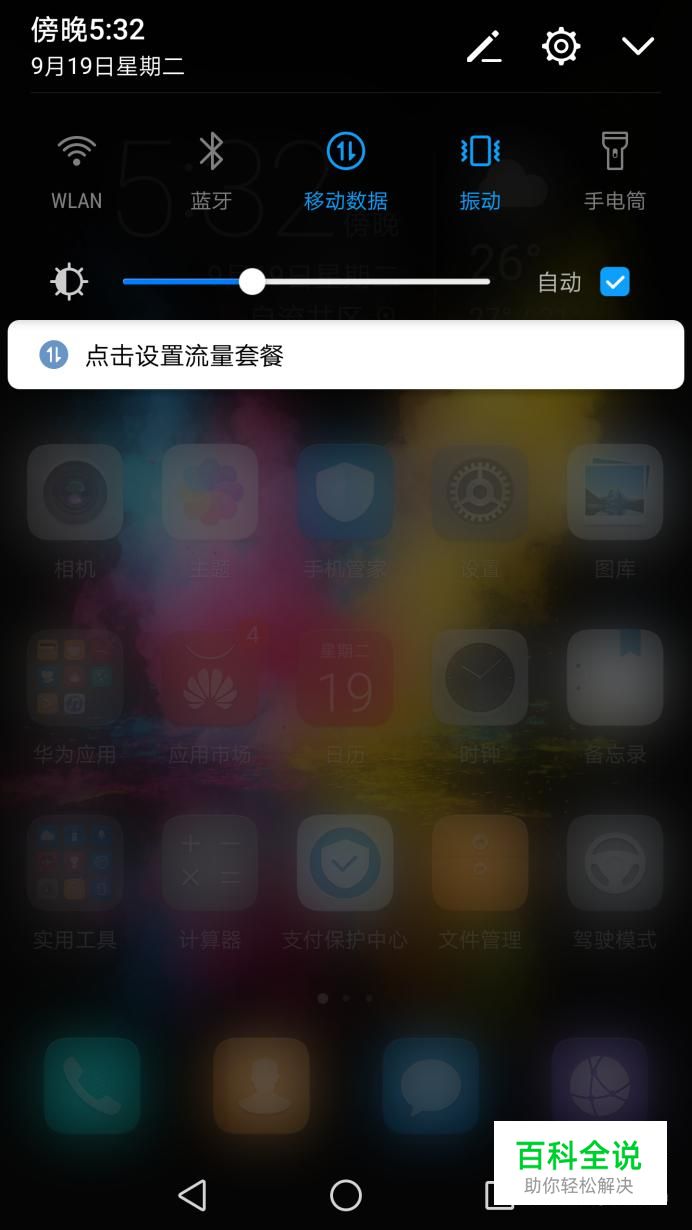Open the notification 点击设置流量套餐
This screenshot has width=692, height=1230.
coord(346,354)
